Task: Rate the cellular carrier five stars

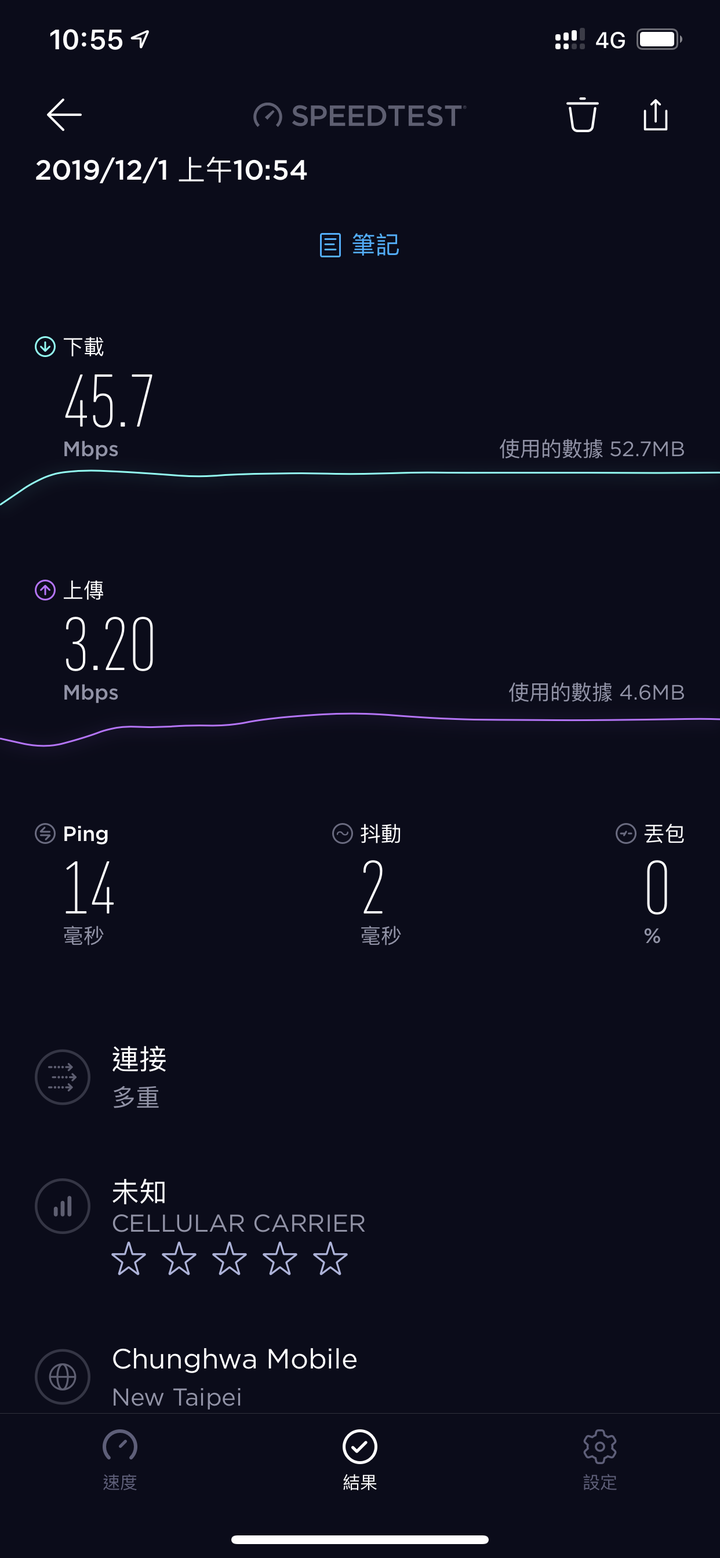Action: point(330,1259)
